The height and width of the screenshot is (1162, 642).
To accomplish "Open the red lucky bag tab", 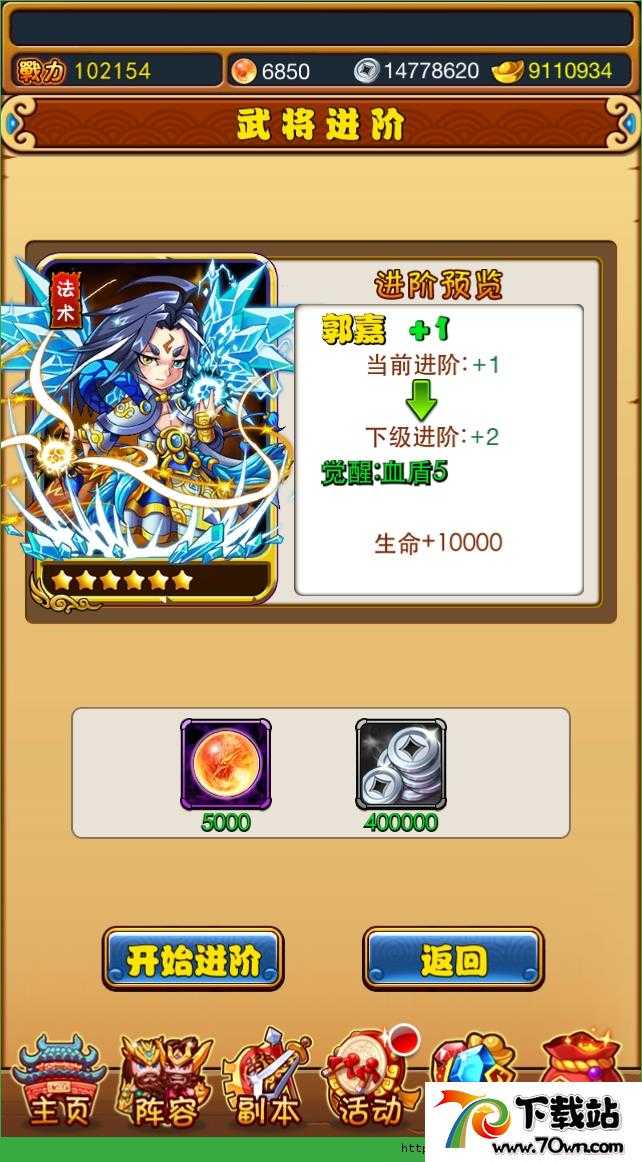I will click(x=584, y=1062).
